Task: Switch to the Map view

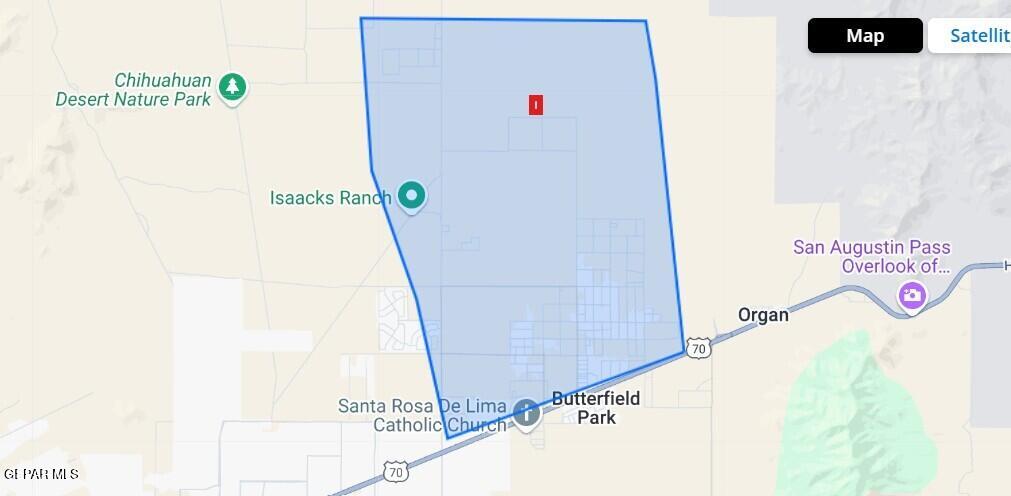Action: pos(864,36)
